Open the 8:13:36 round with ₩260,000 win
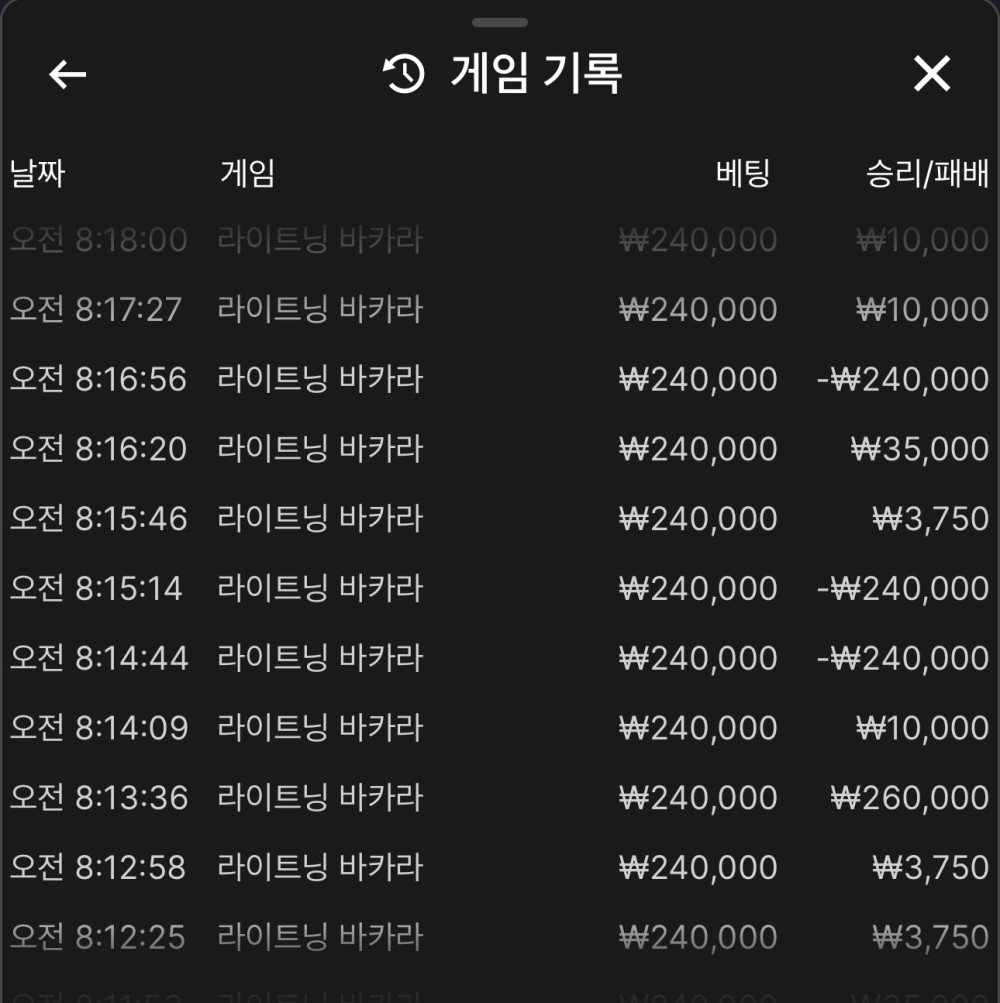Image resolution: width=1000 pixels, height=1003 pixels. pyautogui.click(x=498, y=797)
